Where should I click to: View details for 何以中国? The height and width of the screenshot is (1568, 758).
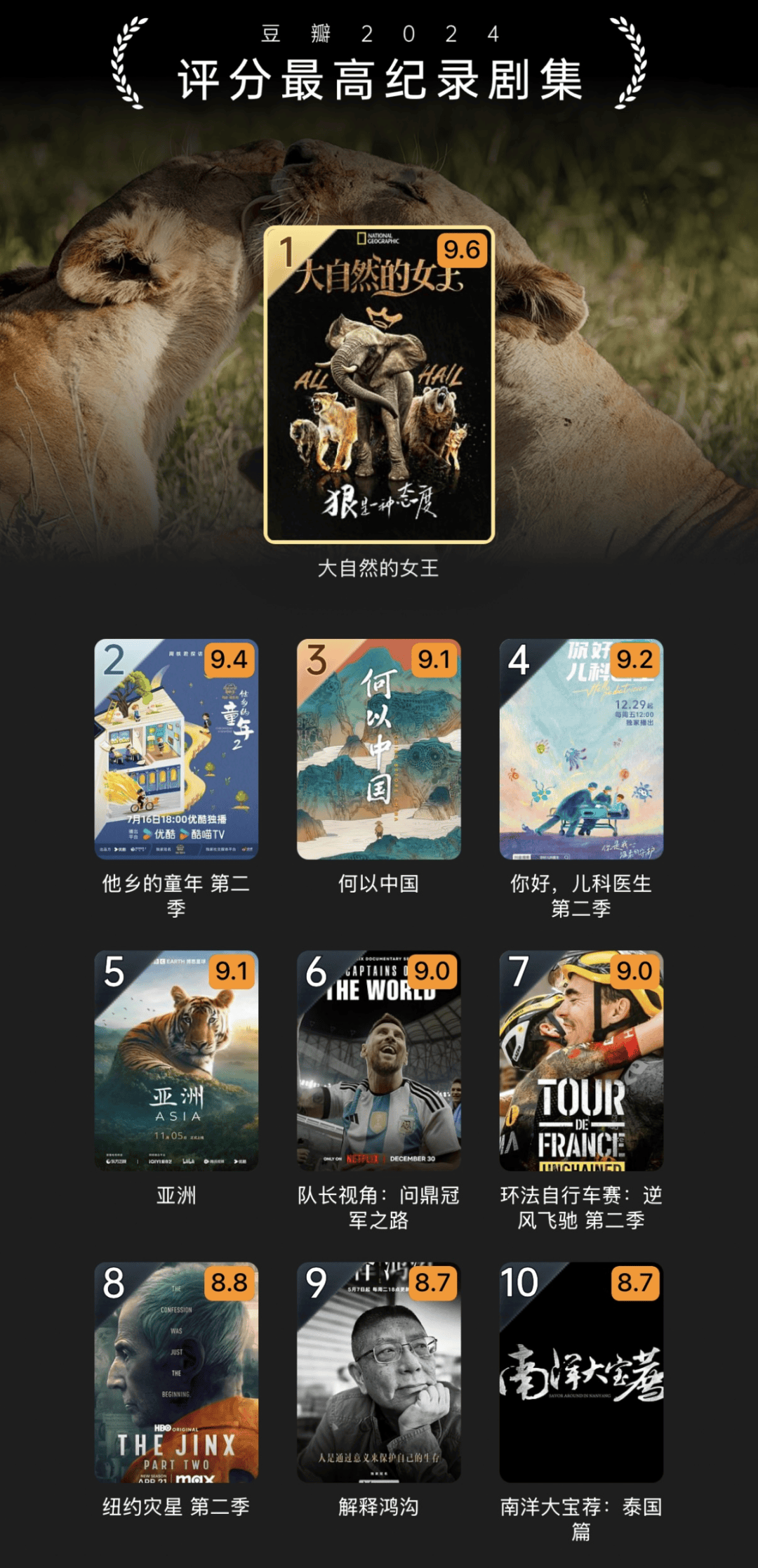[x=379, y=749]
